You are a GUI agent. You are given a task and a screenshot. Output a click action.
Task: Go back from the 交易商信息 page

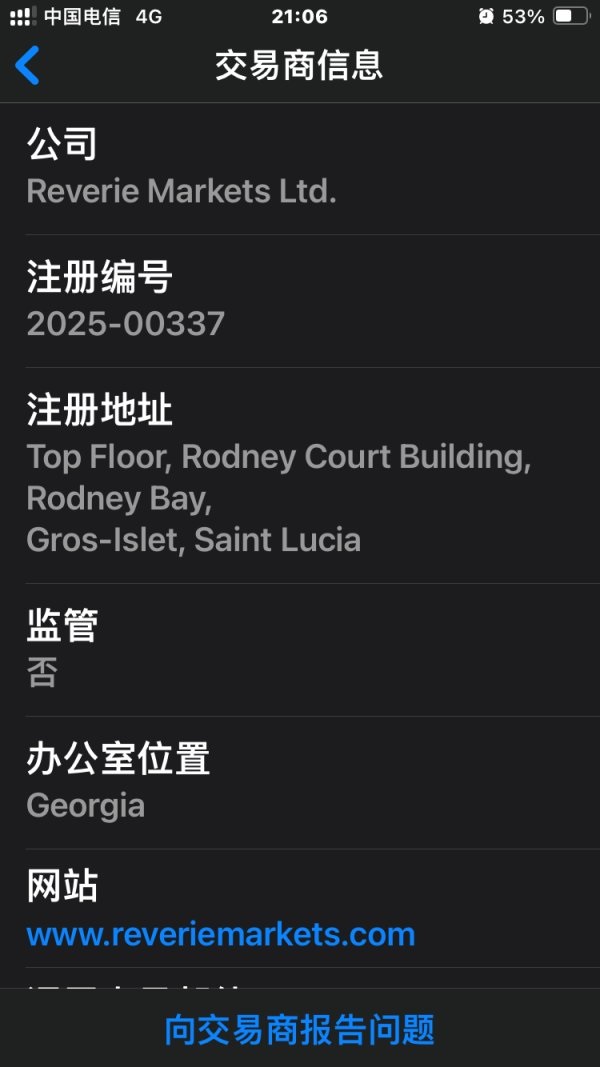coord(28,66)
